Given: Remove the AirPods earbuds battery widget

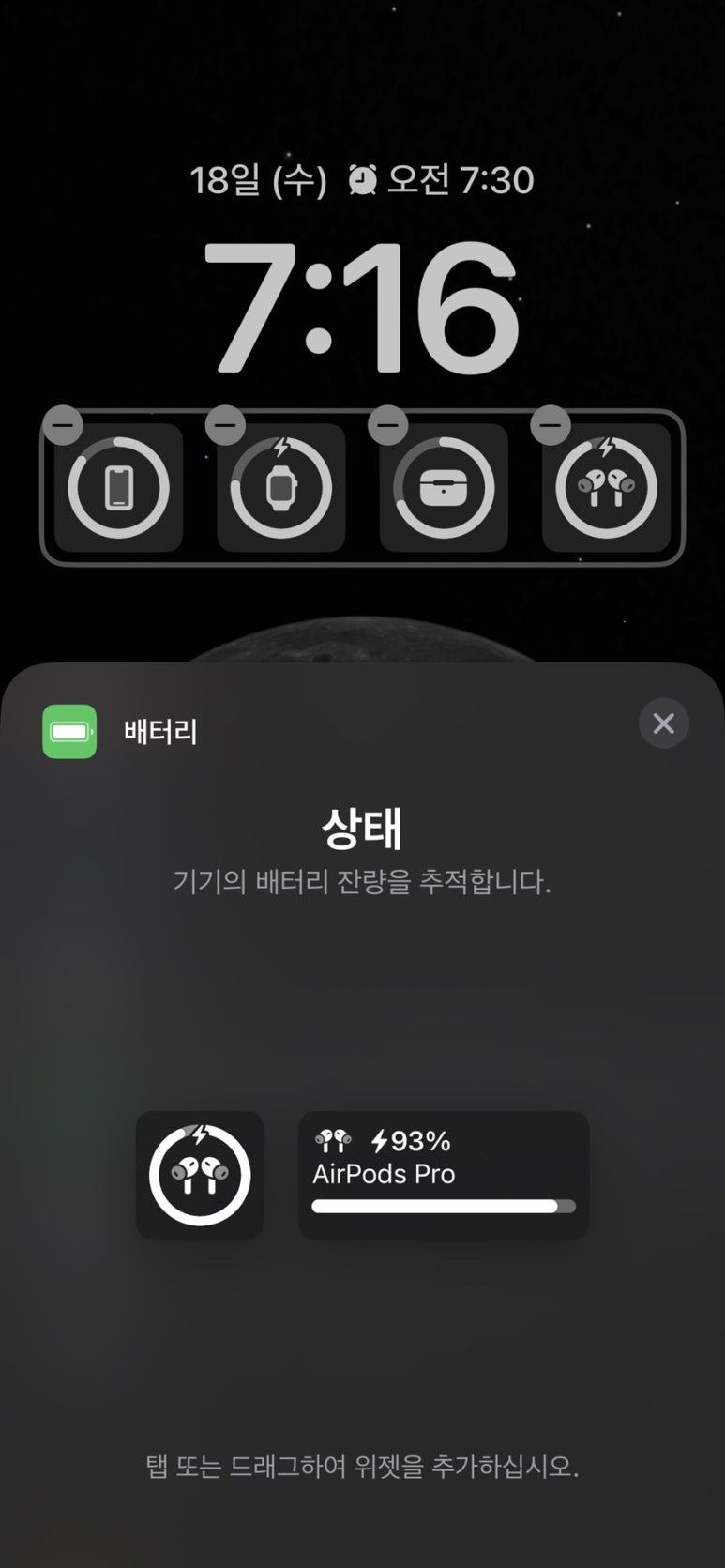Looking at the screenshot, I should pos(551,427).
